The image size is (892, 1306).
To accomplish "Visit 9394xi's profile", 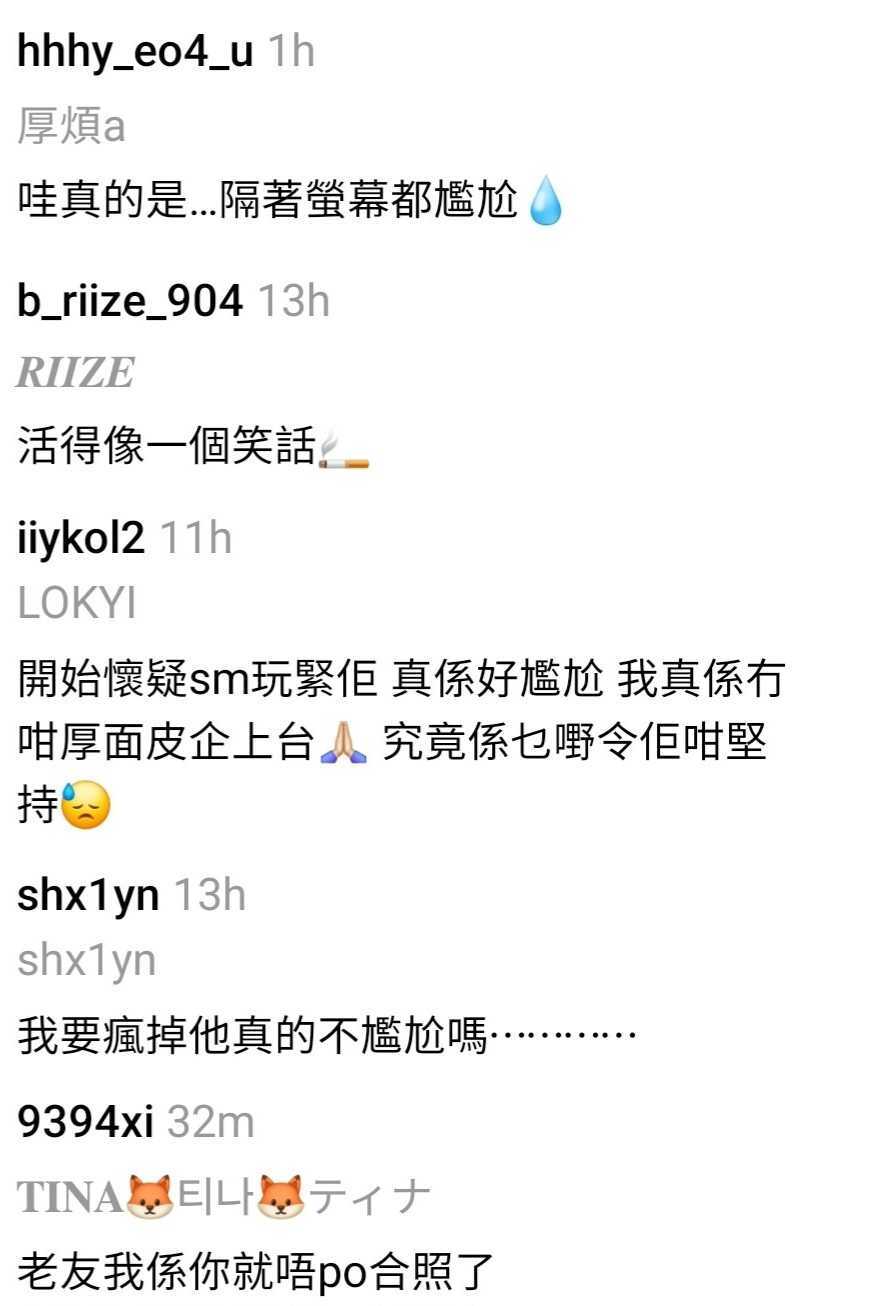I will click(85, 1123).
